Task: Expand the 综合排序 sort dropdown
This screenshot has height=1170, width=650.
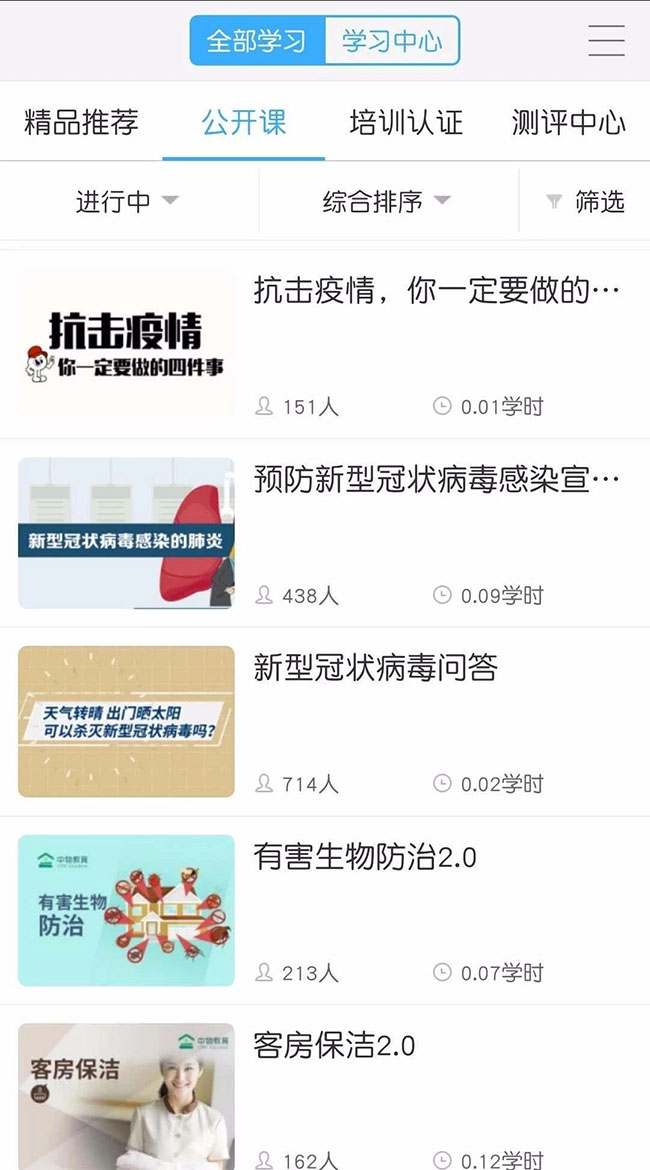Action: pos(387,201)
